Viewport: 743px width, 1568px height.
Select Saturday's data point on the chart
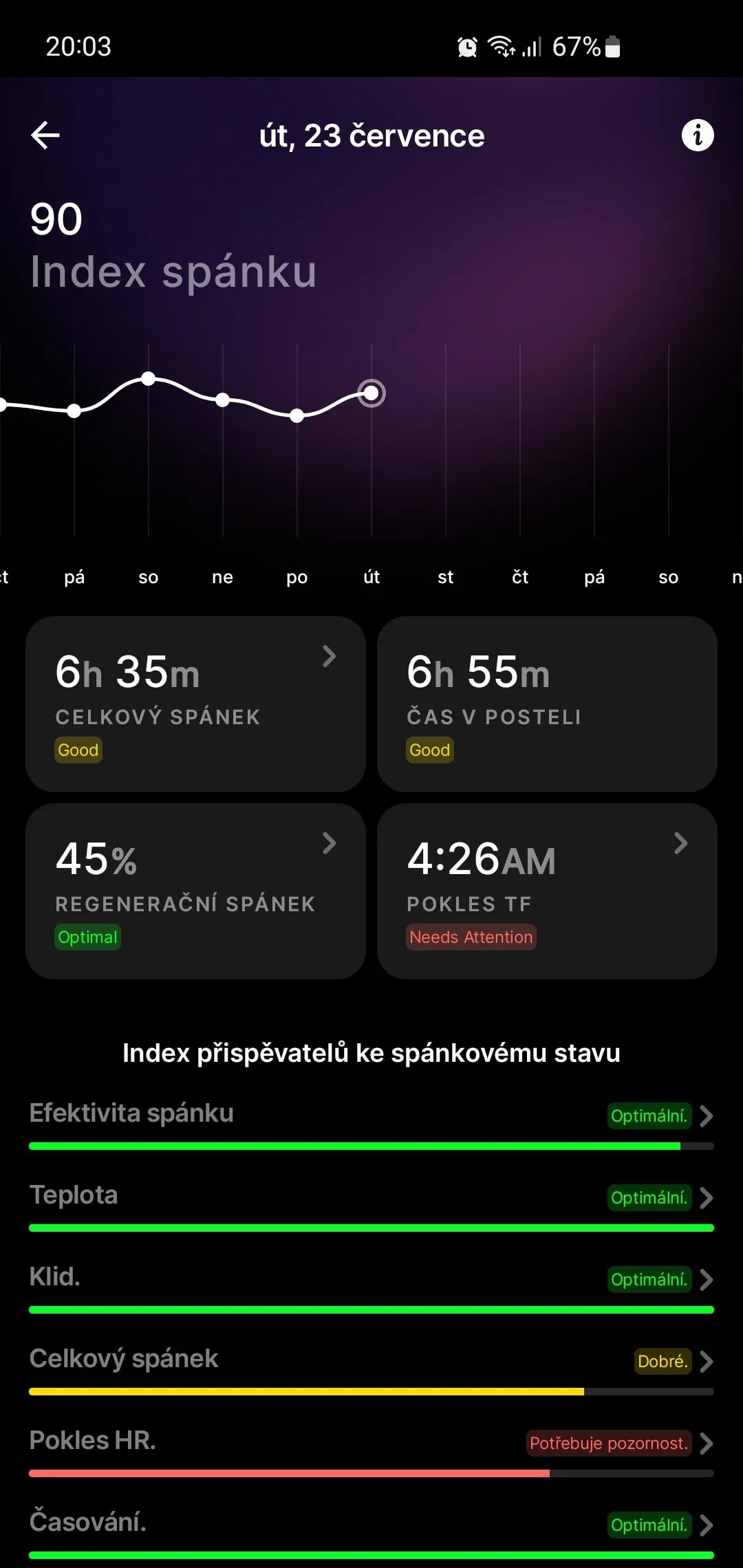(149, 378)
